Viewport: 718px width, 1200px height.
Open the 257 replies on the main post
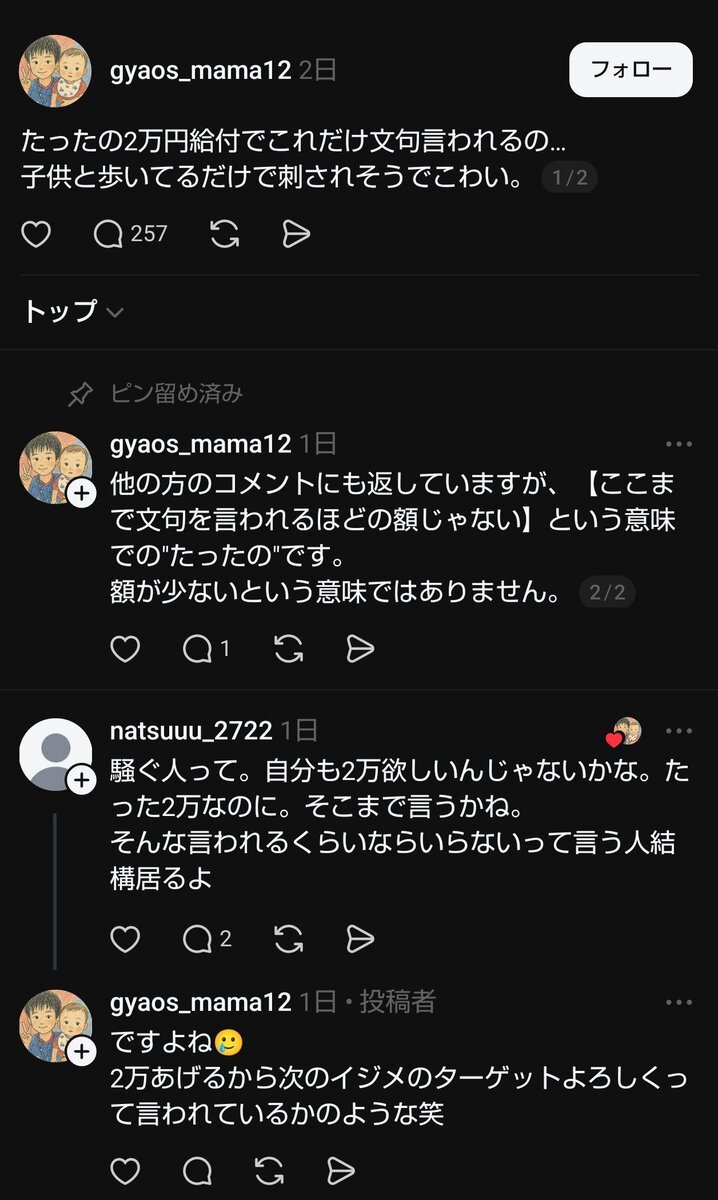(129, 234)
